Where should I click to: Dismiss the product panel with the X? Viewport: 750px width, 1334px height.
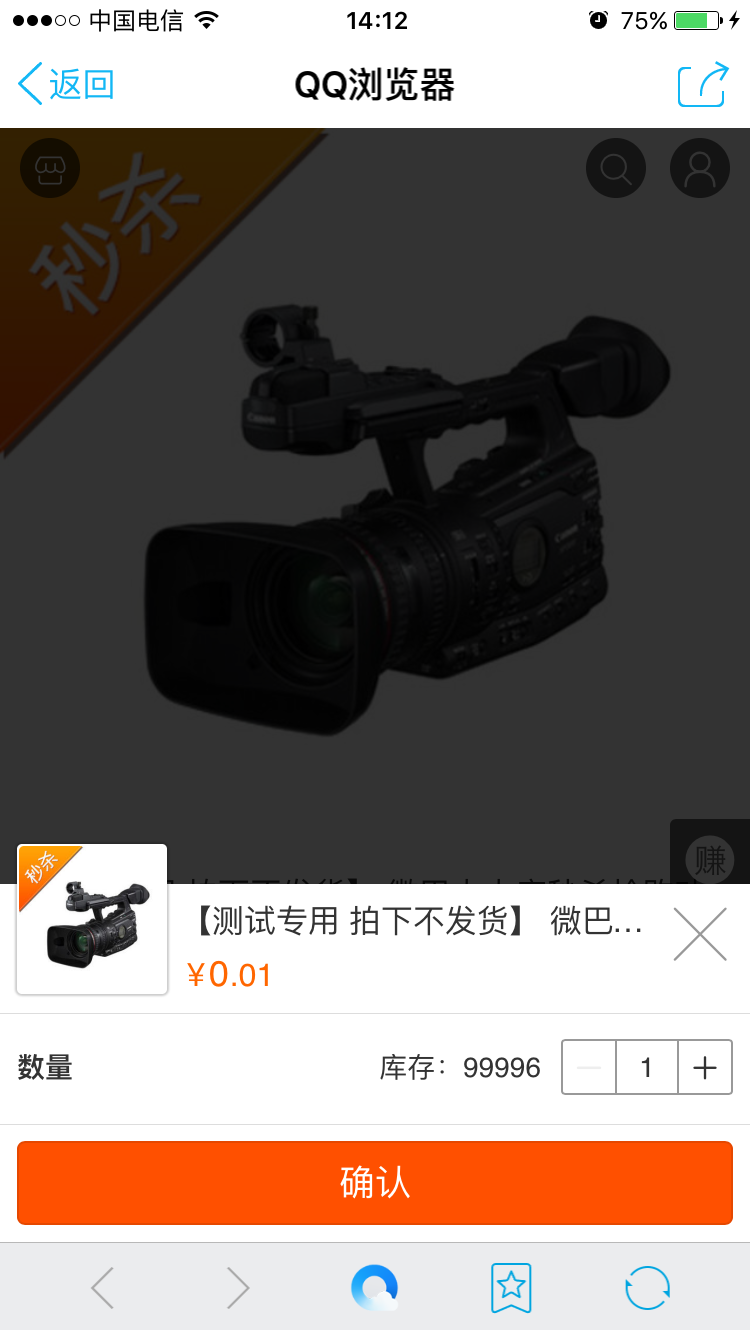coord(699,932)
